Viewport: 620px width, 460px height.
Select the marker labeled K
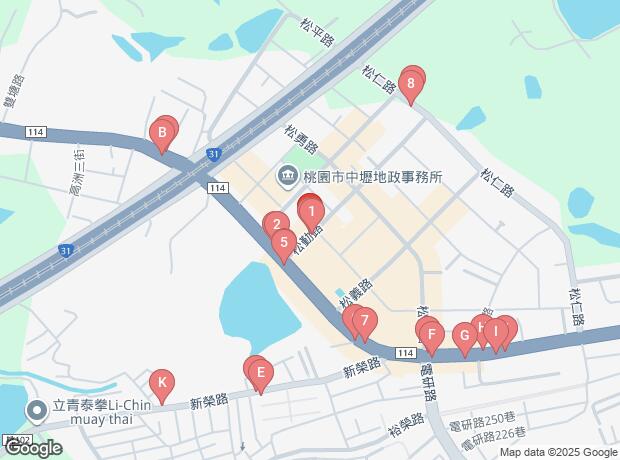pyautogui.click(x=161, y=383)
